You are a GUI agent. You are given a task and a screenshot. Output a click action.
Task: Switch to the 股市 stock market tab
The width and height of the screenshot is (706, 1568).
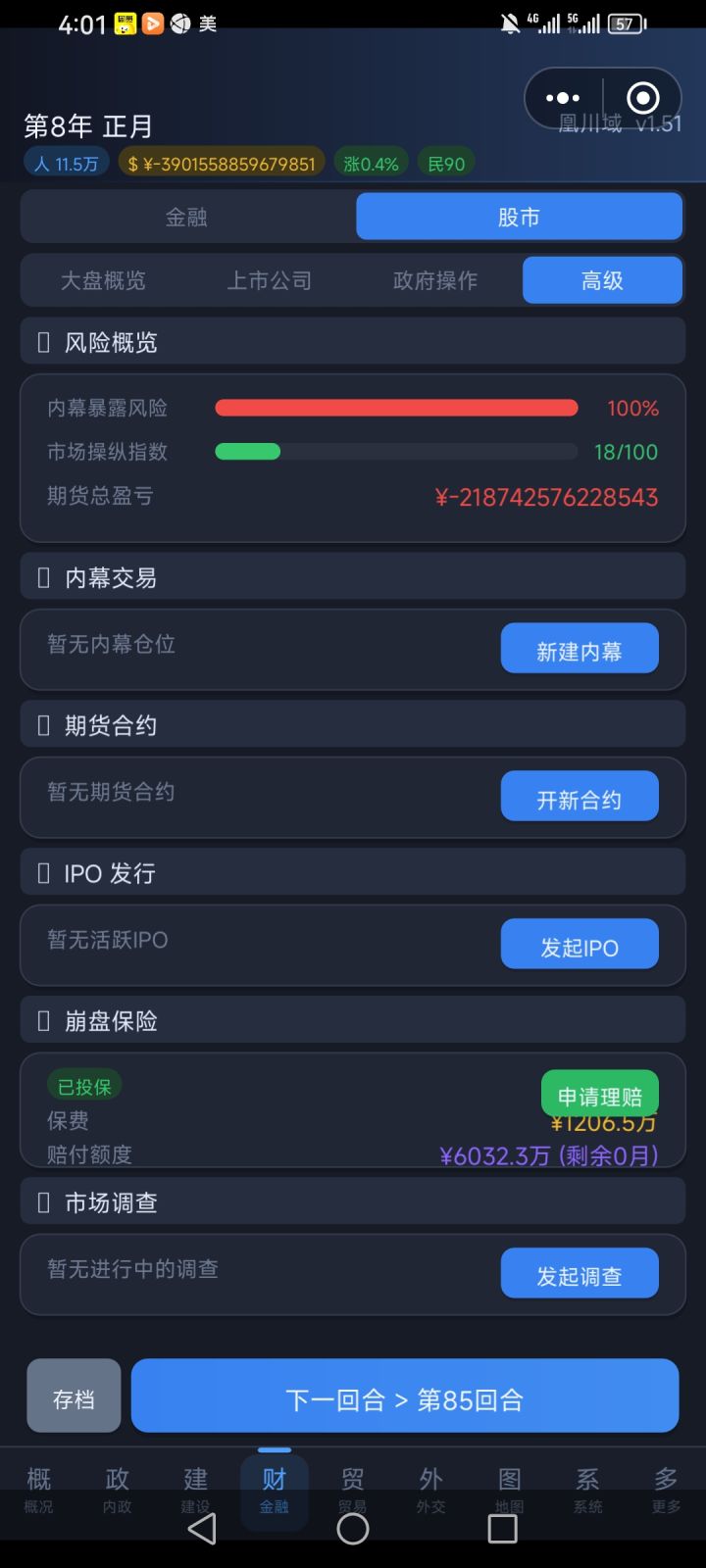[x=518, y=217]
